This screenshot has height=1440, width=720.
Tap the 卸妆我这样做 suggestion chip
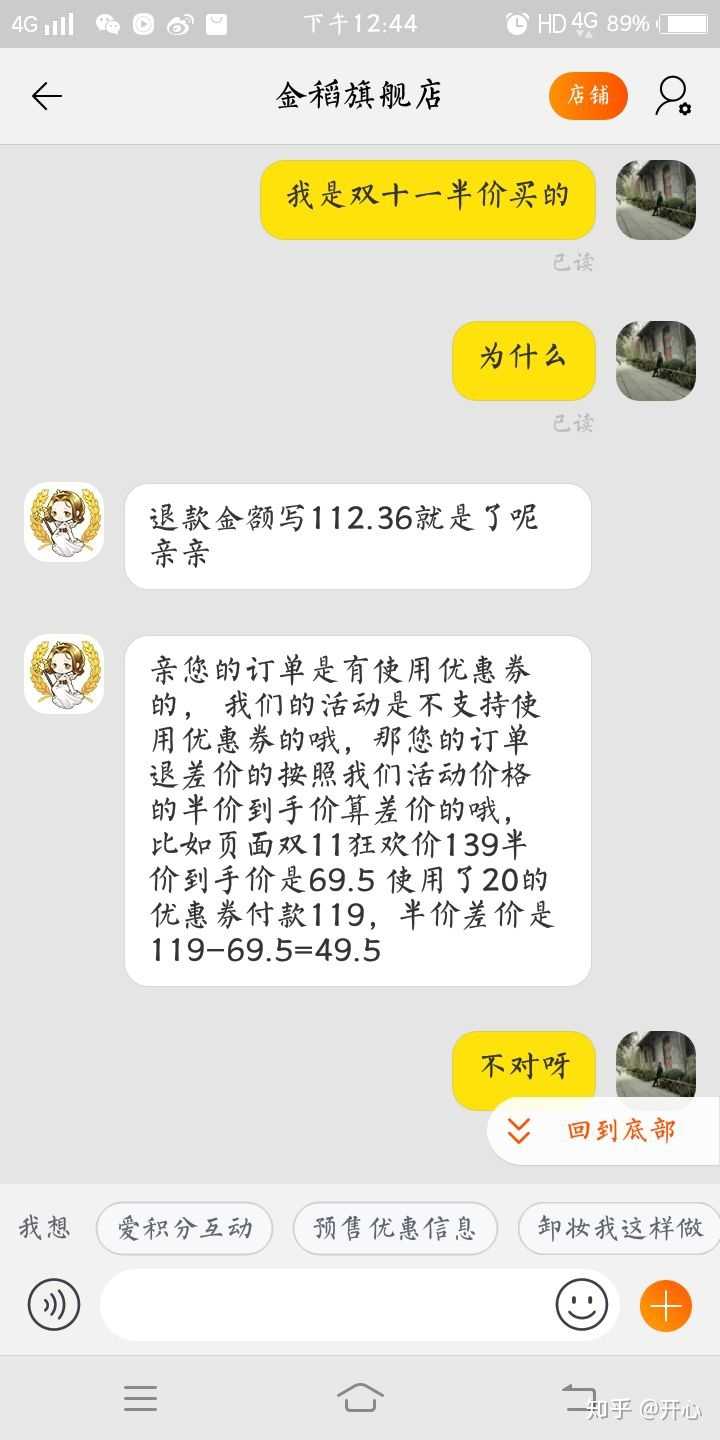pyautogui.click(x=620, y=1228)
